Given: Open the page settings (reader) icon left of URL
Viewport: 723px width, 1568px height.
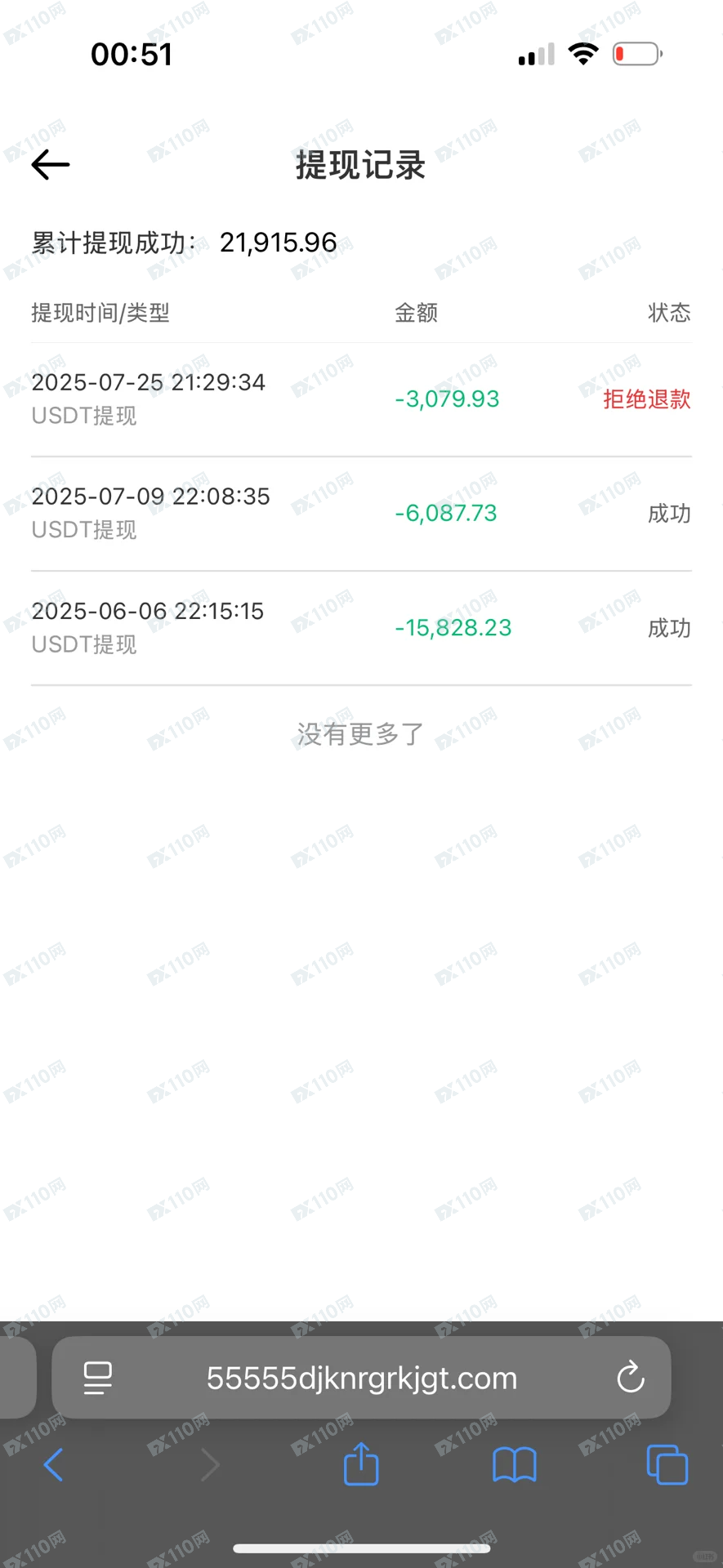Looking at the screenshot, I should point(97,1378).
